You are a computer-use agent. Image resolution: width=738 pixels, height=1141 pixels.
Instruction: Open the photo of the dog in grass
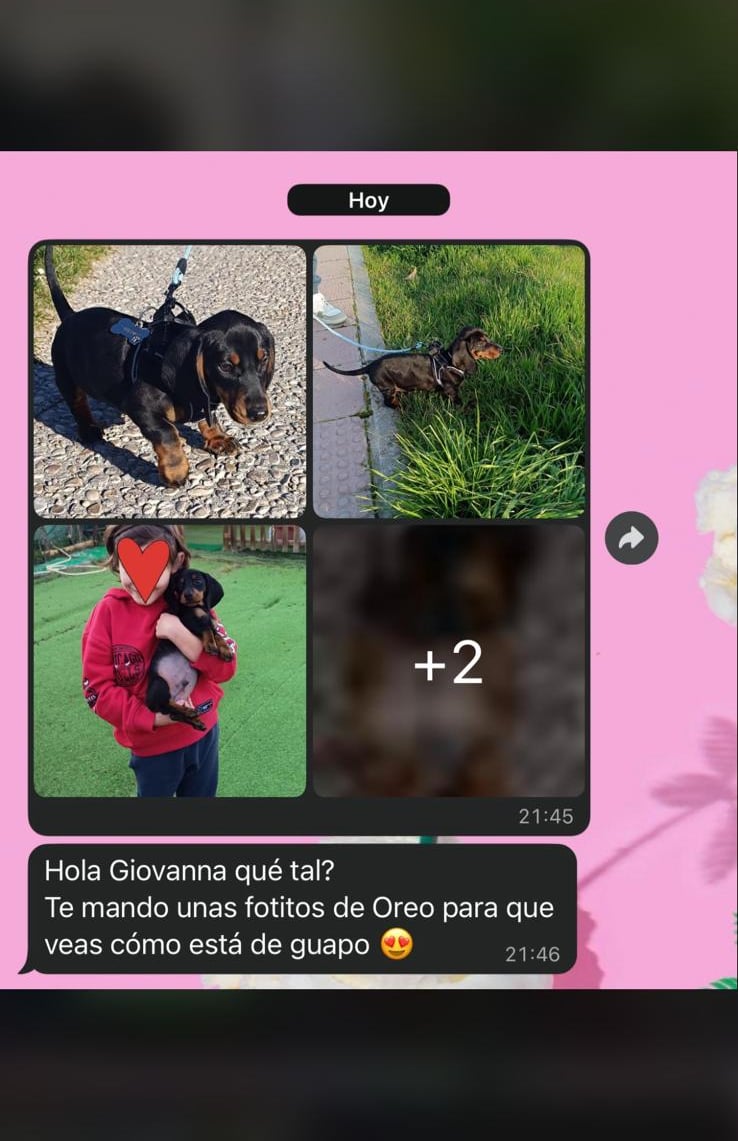[x=449, y=381]
